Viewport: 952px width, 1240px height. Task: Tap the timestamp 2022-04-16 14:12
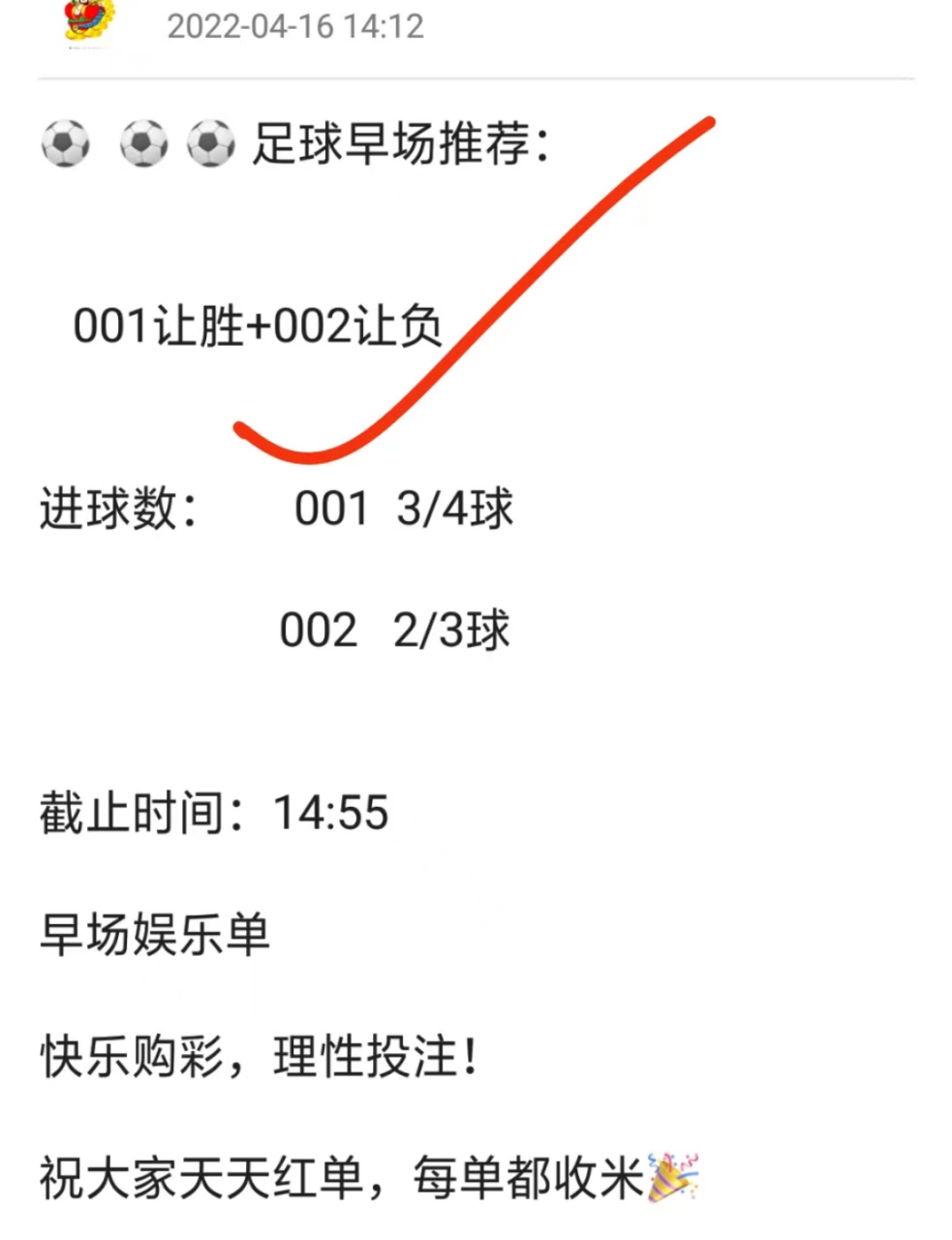tap(295, 26)
